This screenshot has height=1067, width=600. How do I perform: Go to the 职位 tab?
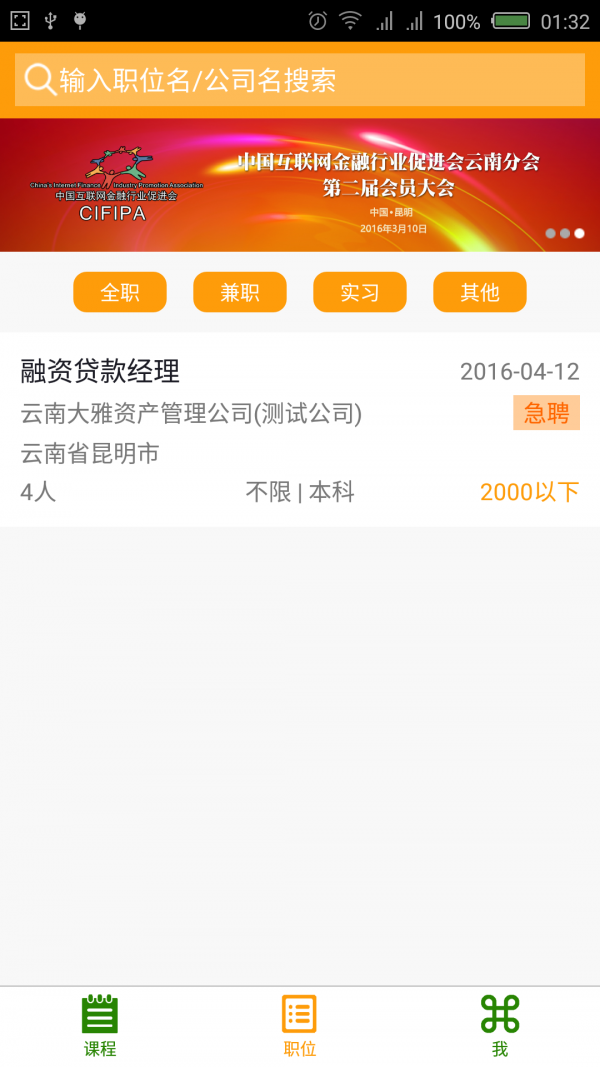coord(300,1026)
